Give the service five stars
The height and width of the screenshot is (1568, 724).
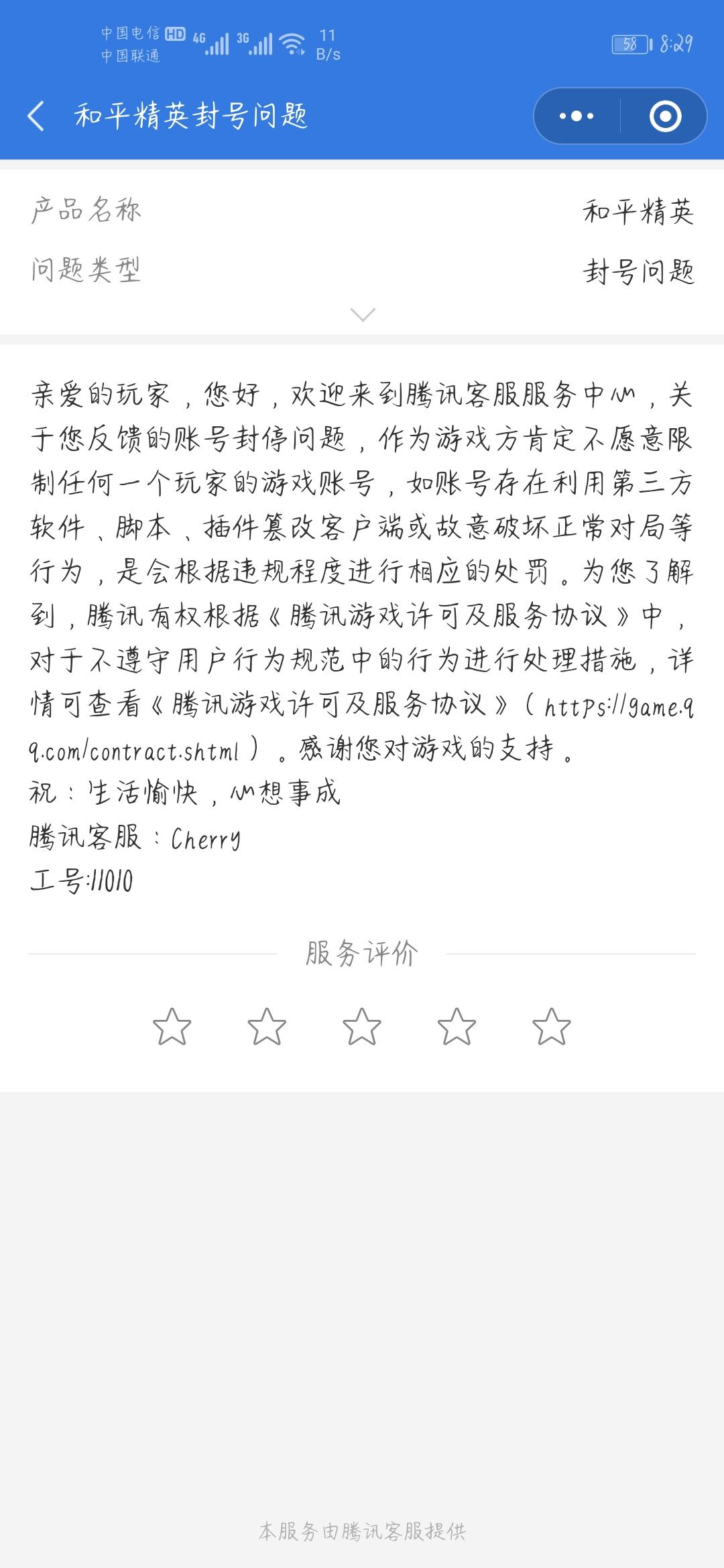pyautogui.click(x=552, y=1027)
